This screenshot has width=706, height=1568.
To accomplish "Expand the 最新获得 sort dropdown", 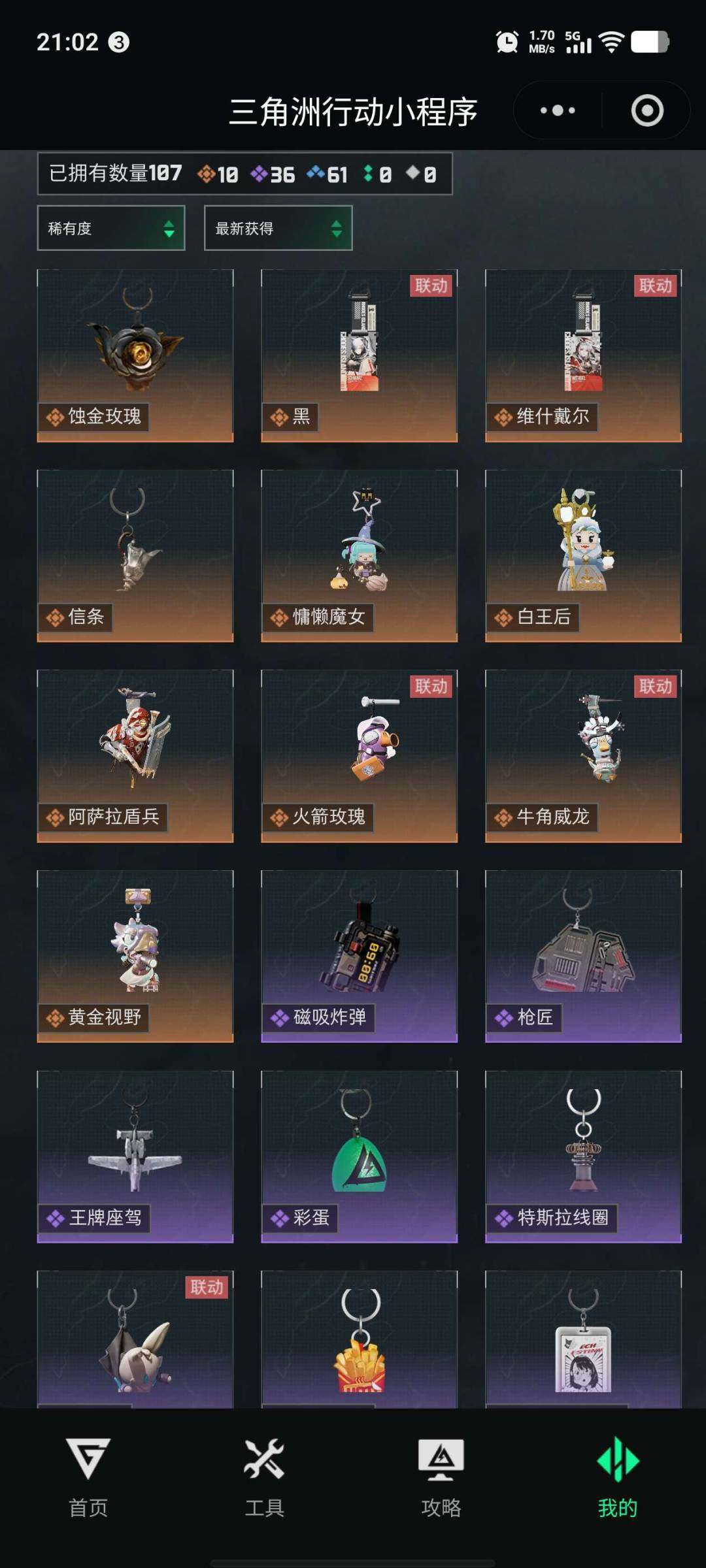I will (278, 228).
